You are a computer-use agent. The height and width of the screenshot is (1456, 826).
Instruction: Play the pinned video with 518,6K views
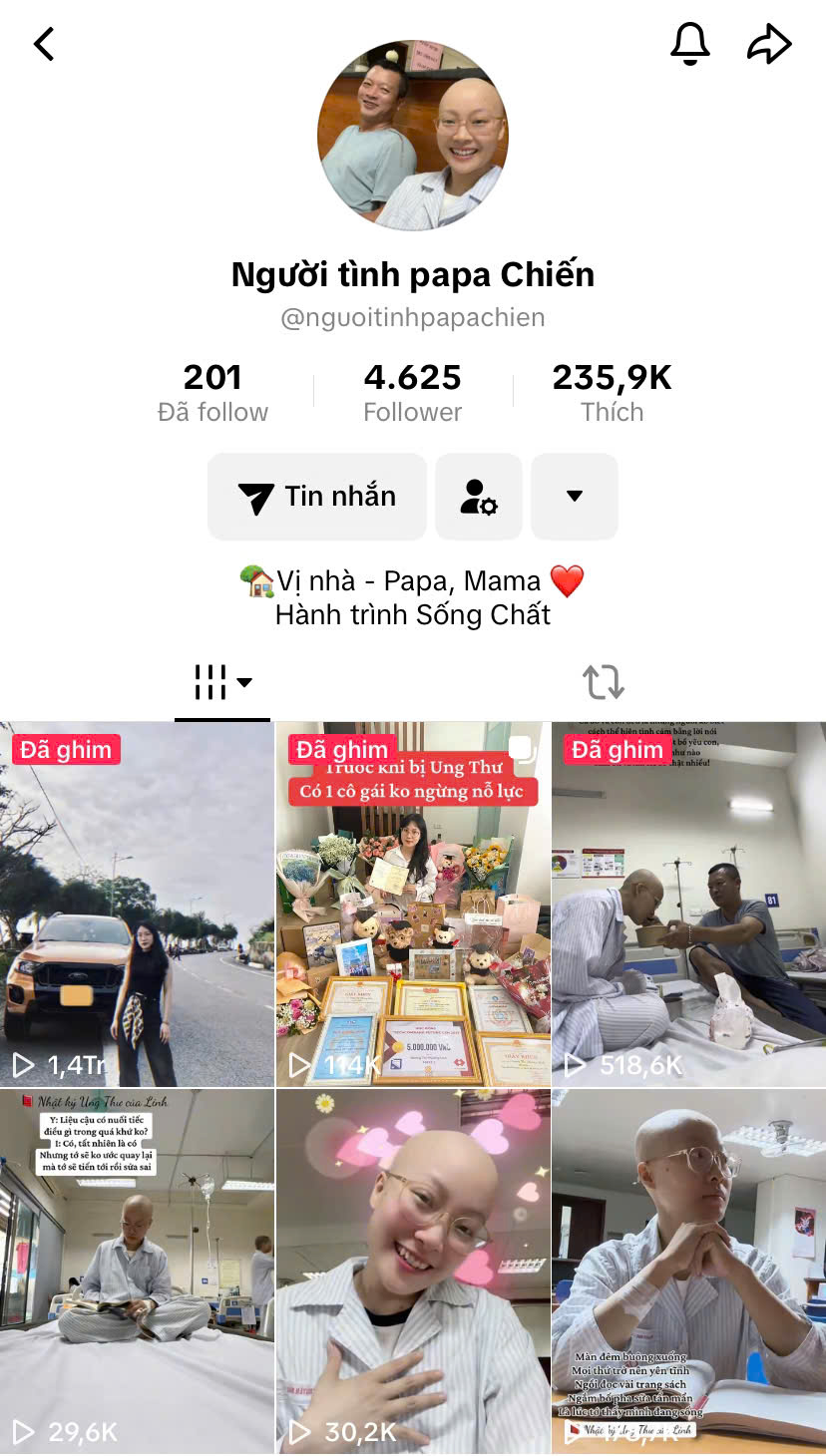click(x=688, y=904)
